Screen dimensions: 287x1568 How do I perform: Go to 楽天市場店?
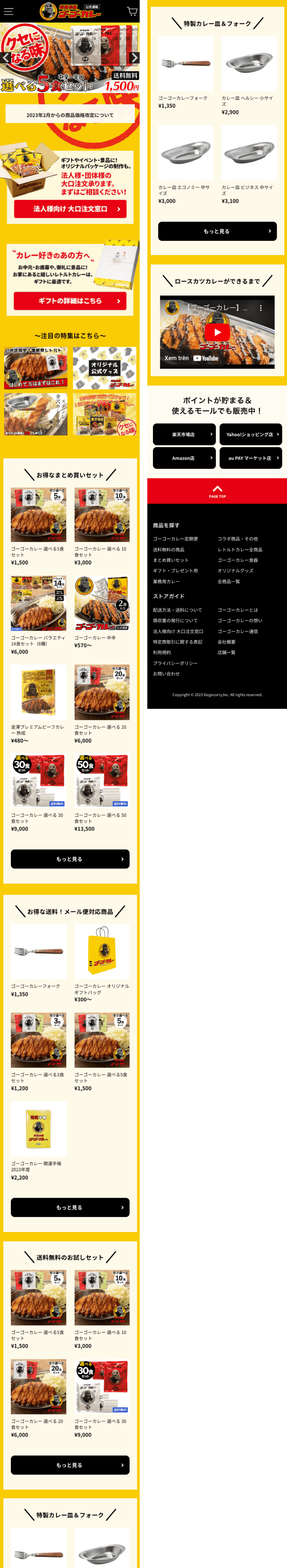(x=184, y=434)
